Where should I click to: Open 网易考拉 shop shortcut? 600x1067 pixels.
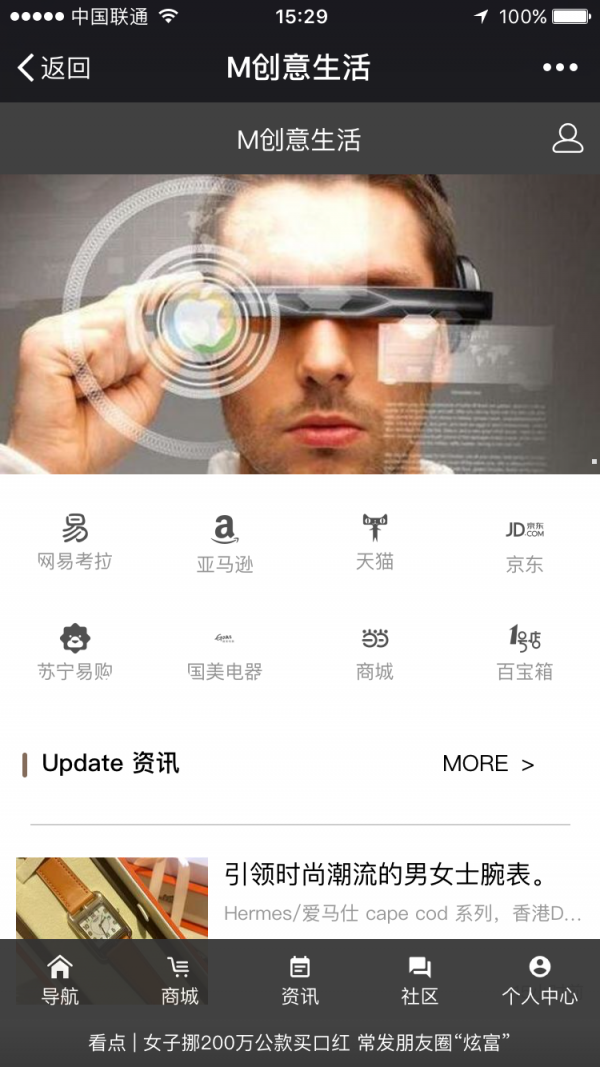[x=75, y=542]
